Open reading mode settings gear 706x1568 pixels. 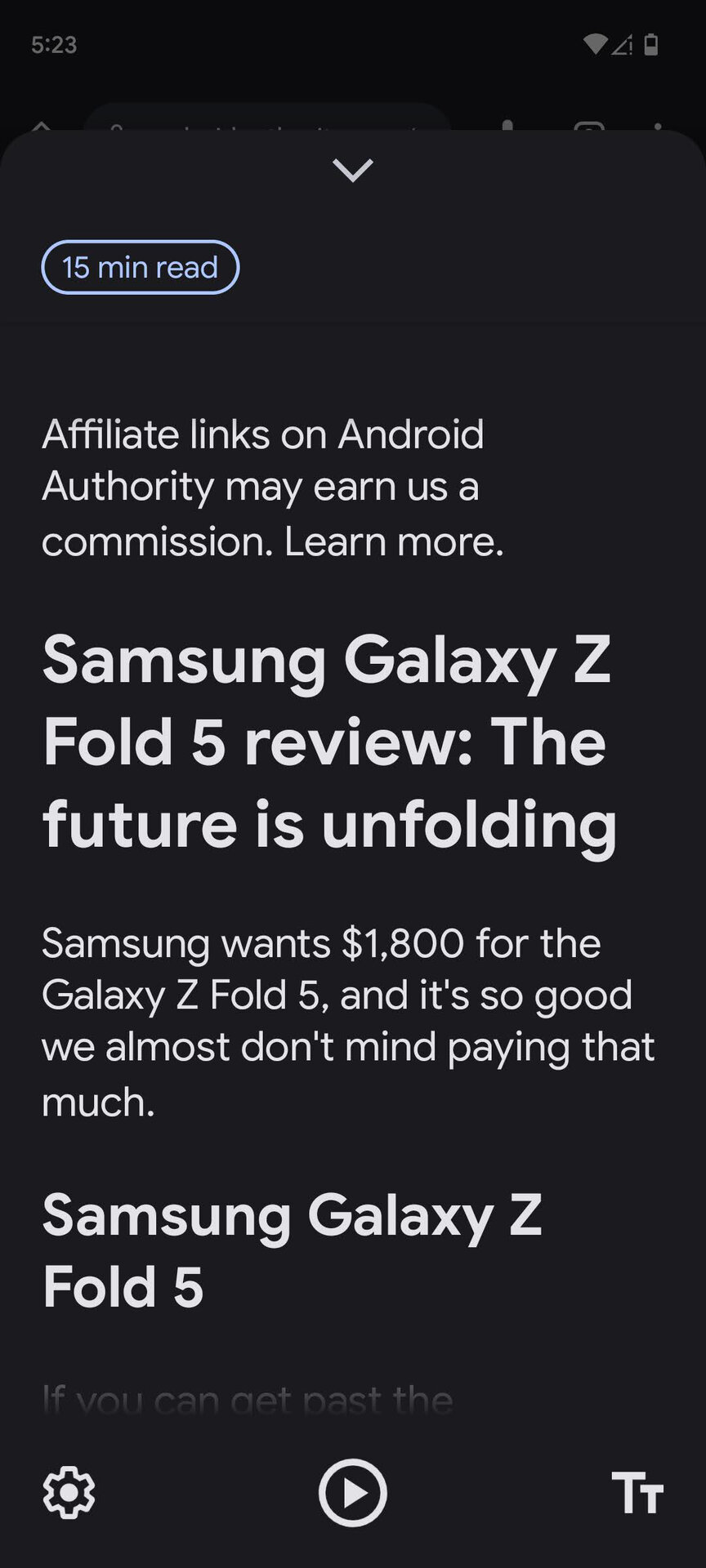tap(69, 1493)
